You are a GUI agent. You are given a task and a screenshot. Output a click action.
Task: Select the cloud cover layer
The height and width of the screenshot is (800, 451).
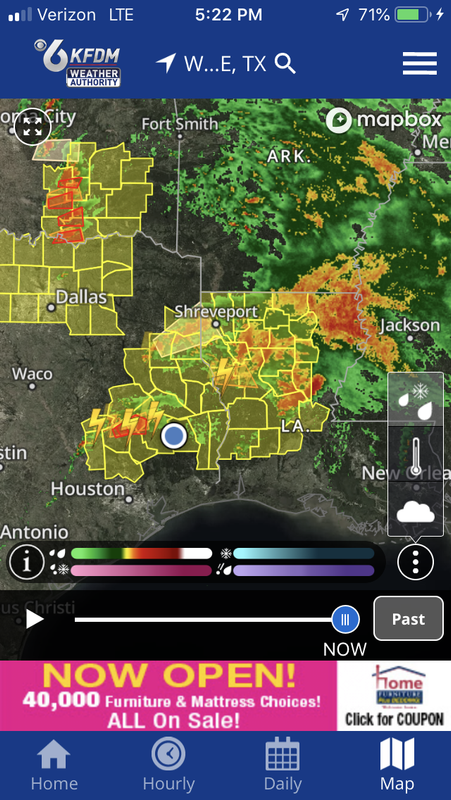point(415,509)
